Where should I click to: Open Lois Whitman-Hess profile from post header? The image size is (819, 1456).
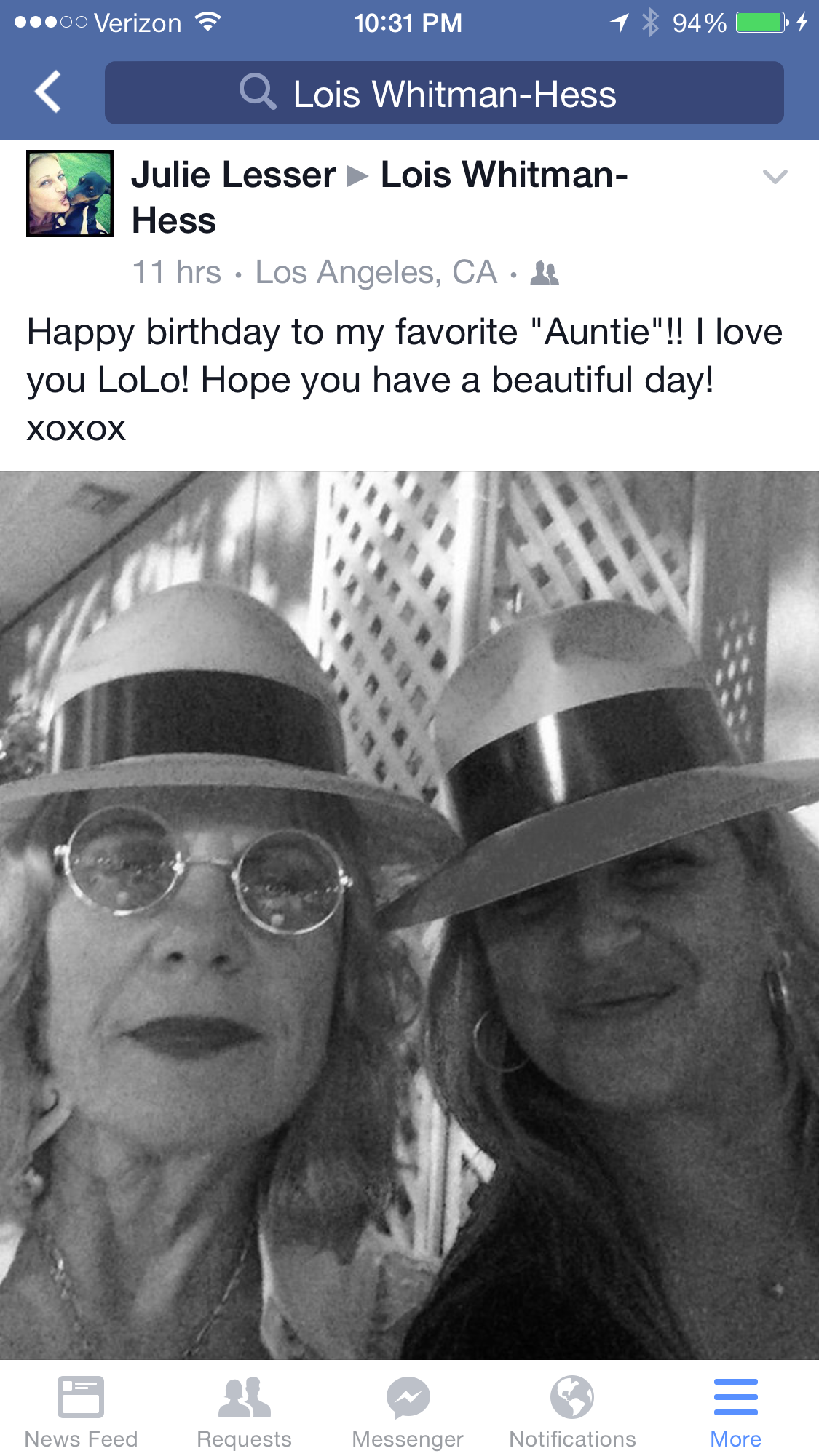[502, 175]
